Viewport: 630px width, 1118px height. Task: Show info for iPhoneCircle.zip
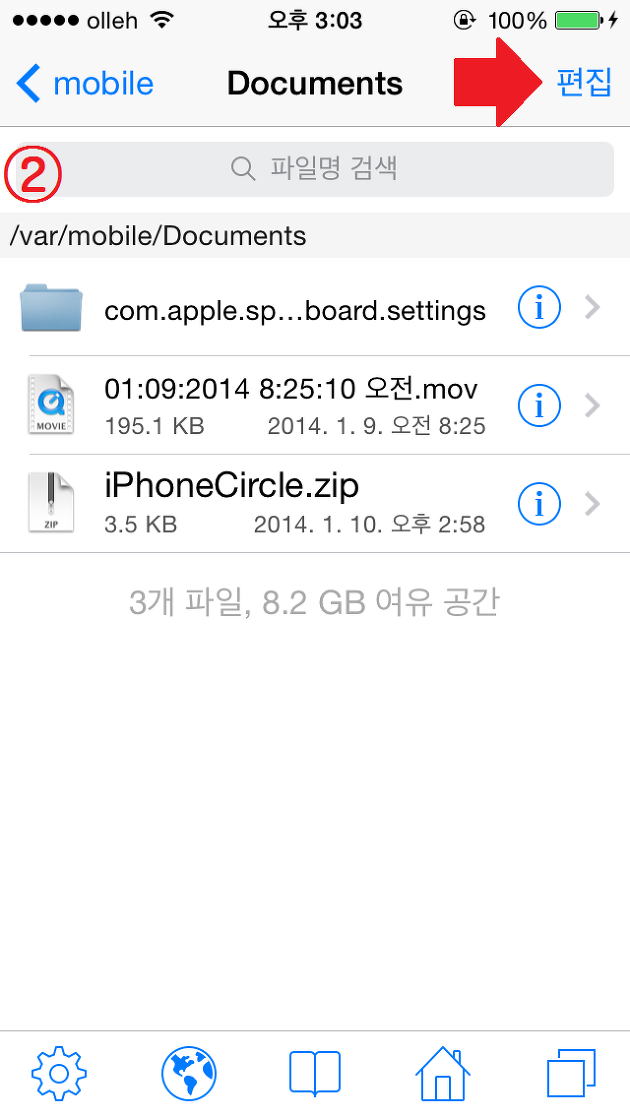coord(539,504)
